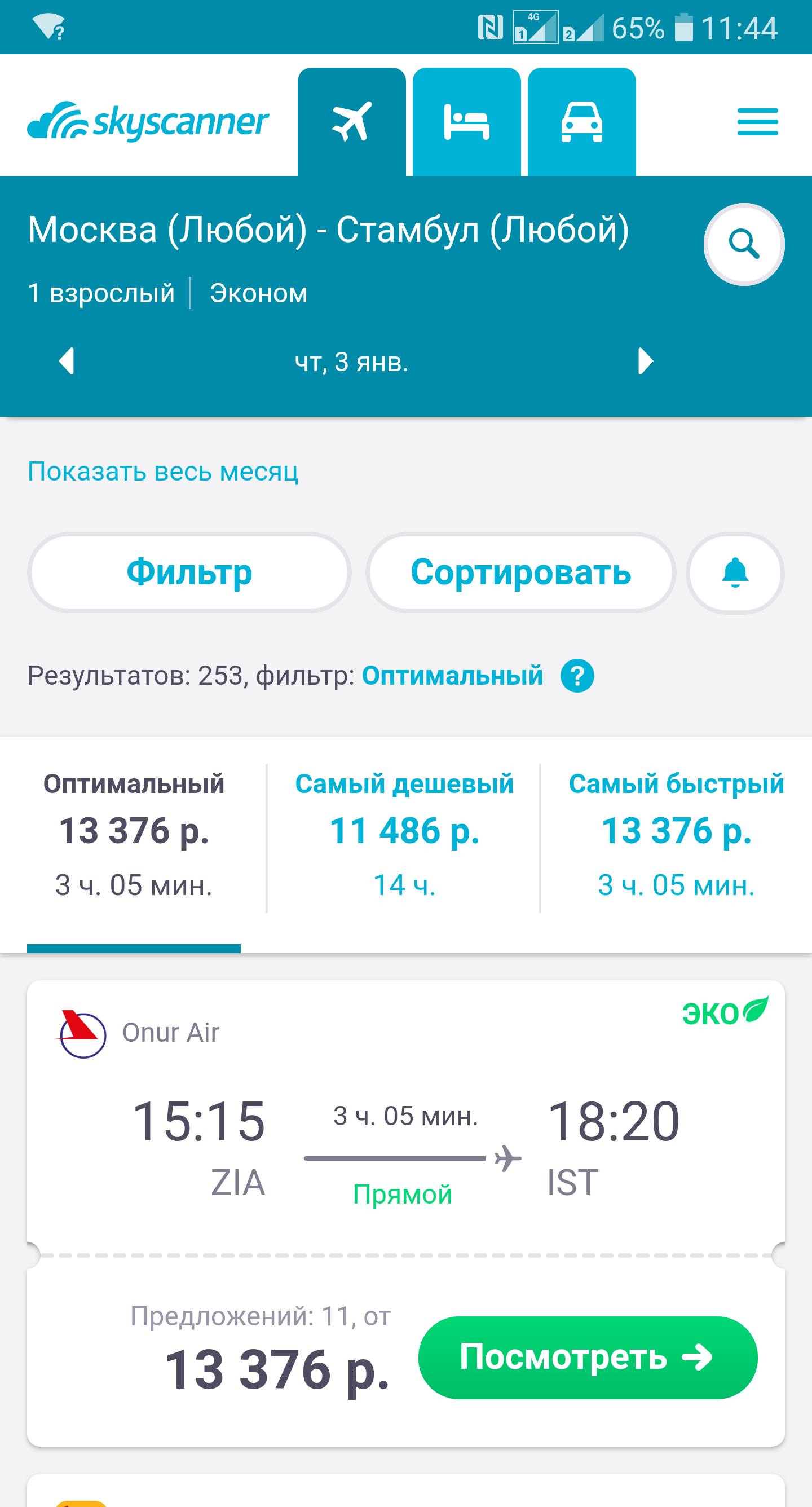
Task: Switch to the car rental tab
Action: tap(581, 122)
